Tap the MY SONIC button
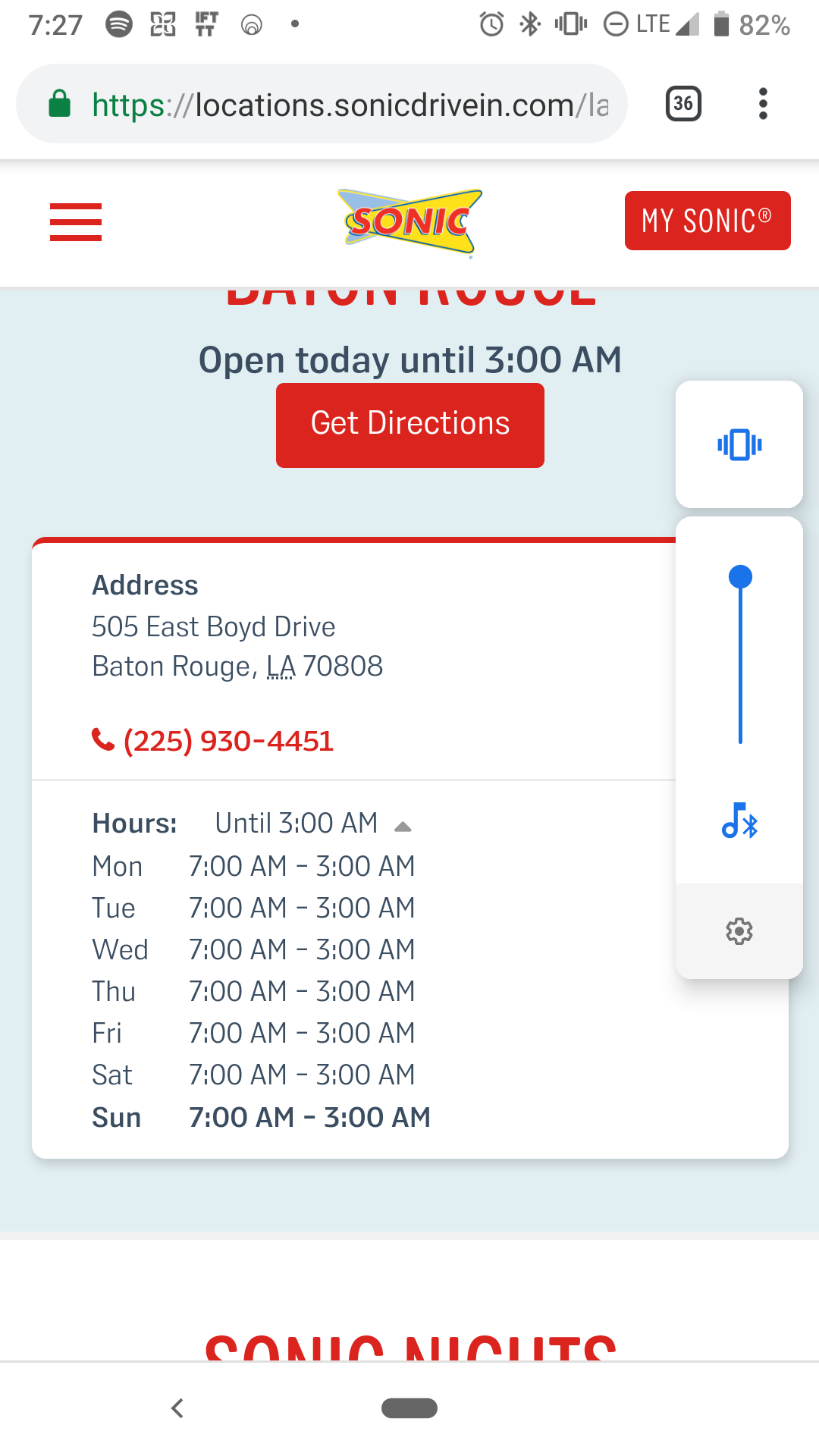 pos(707,221)
